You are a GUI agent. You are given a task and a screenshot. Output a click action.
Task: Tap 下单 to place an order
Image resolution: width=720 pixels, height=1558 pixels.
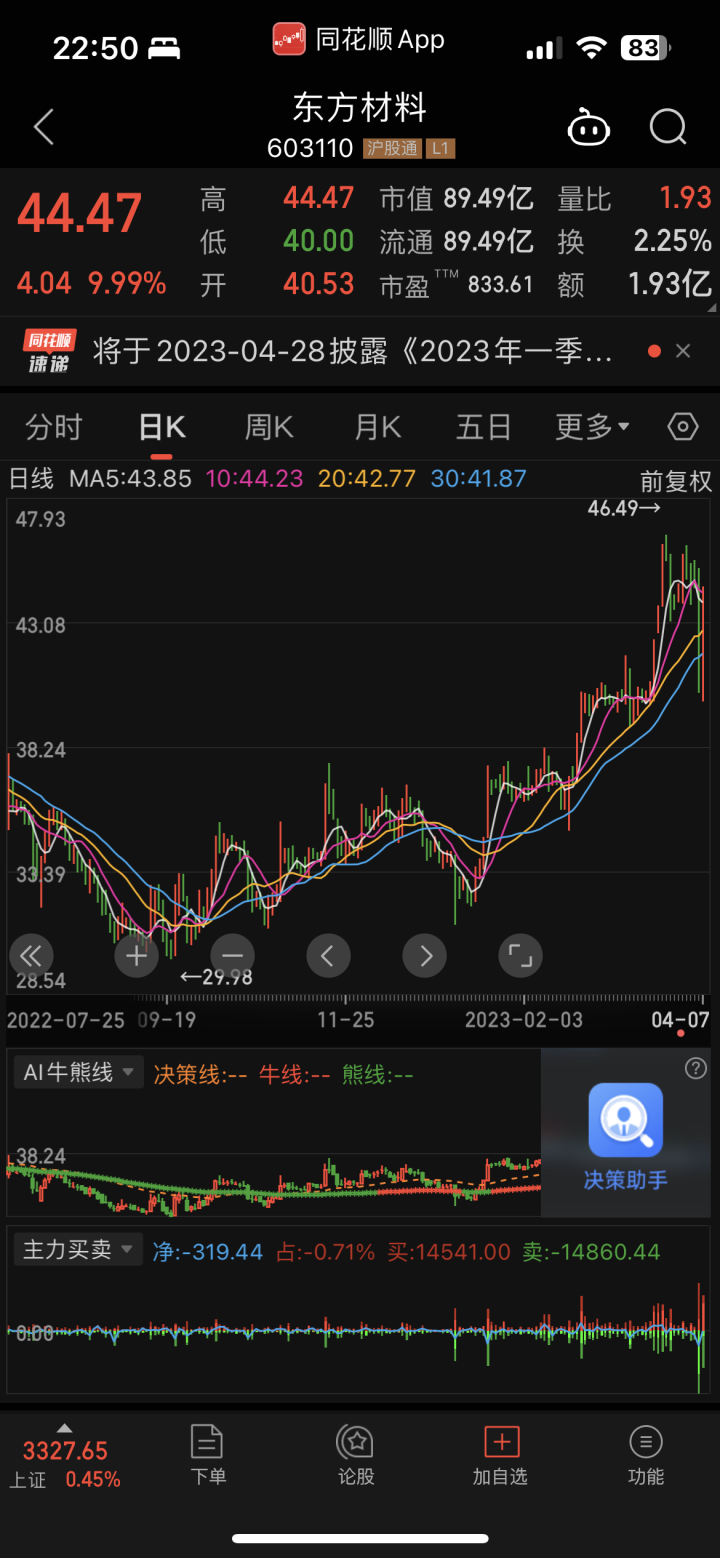(208, 1455)
